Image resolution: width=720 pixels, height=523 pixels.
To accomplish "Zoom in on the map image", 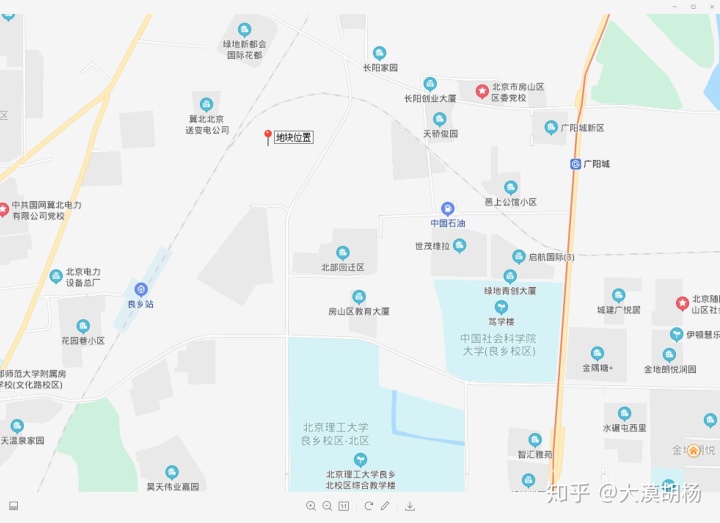I will tap(311, 506).
